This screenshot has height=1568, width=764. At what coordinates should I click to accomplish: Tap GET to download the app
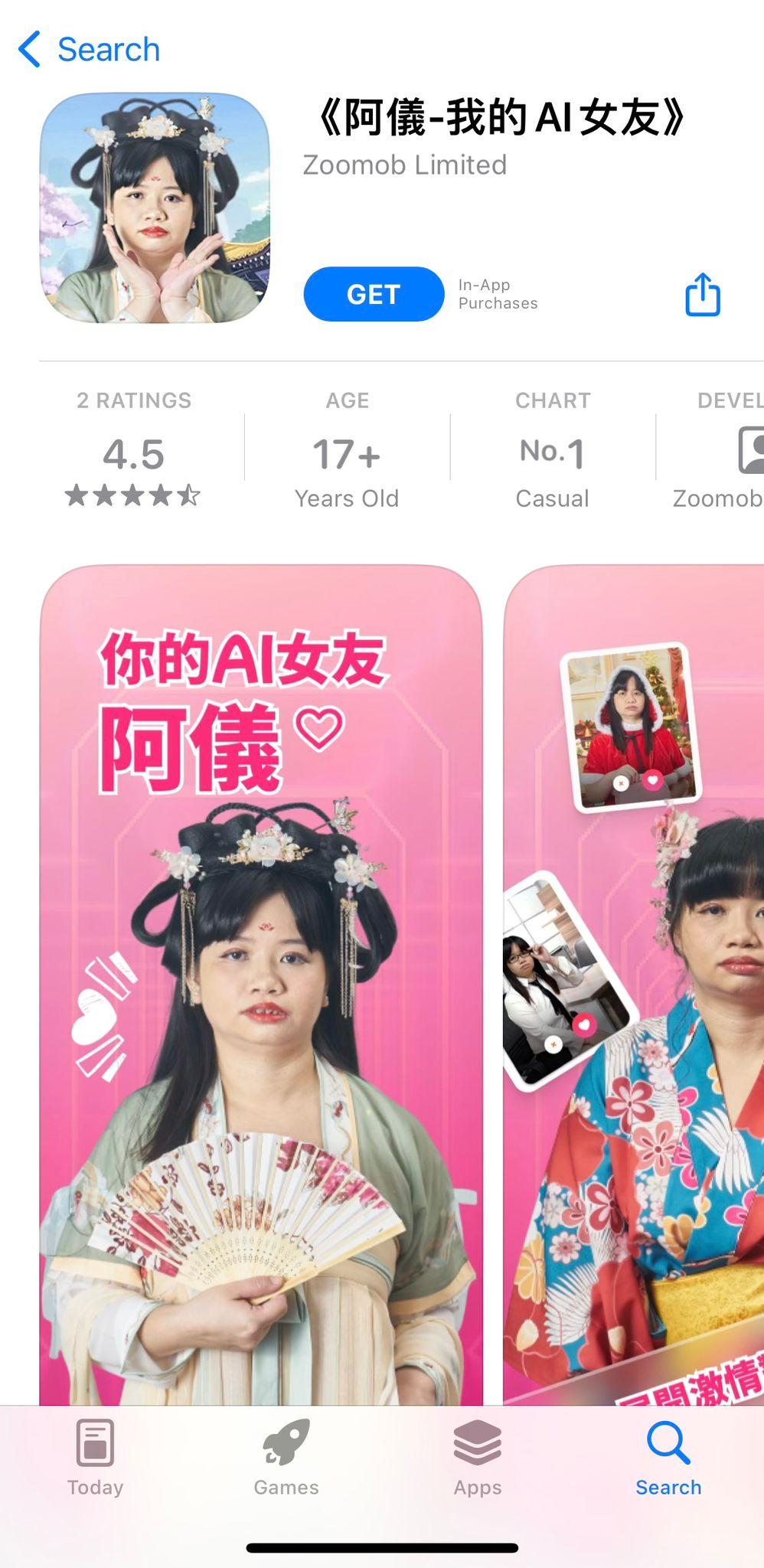point(374,294)
